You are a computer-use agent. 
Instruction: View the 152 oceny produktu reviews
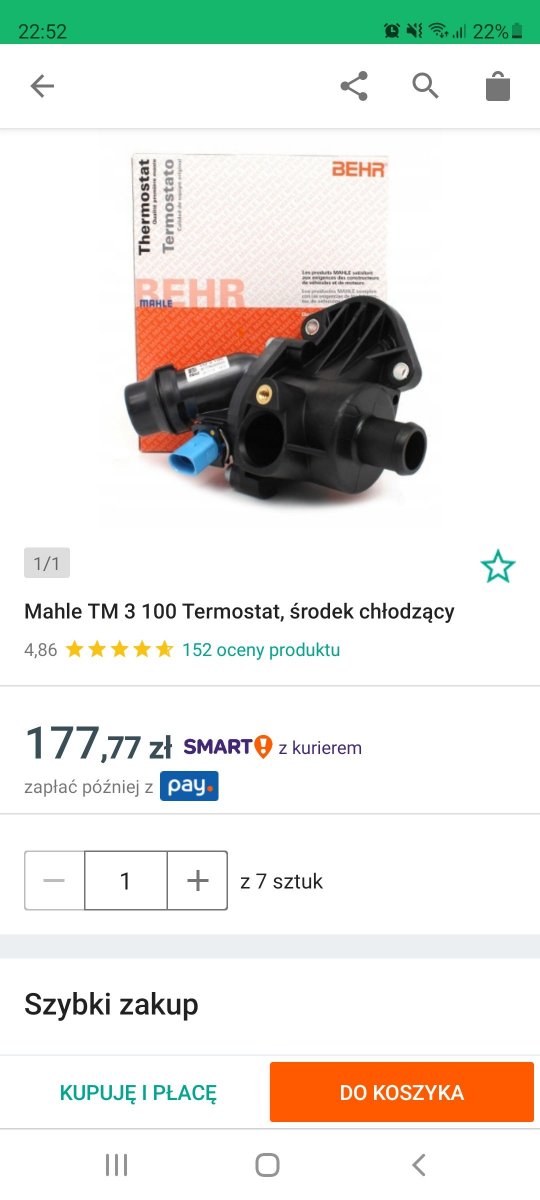[x=261, y=650]
